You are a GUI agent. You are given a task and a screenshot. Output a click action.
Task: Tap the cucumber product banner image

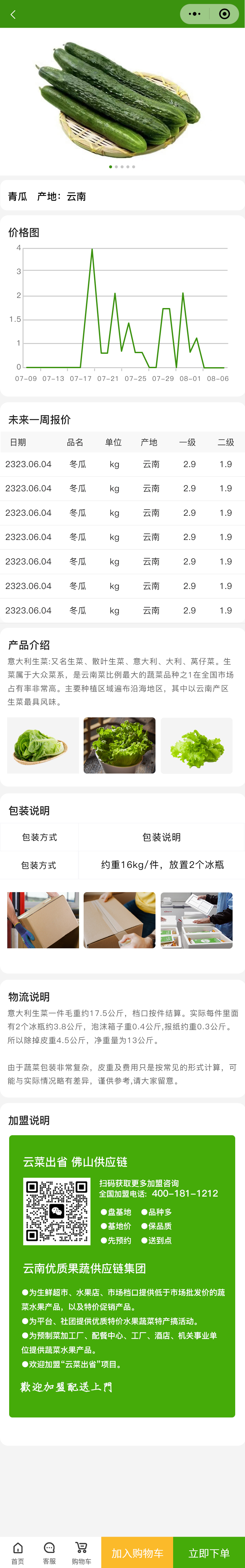pos(122,97)
